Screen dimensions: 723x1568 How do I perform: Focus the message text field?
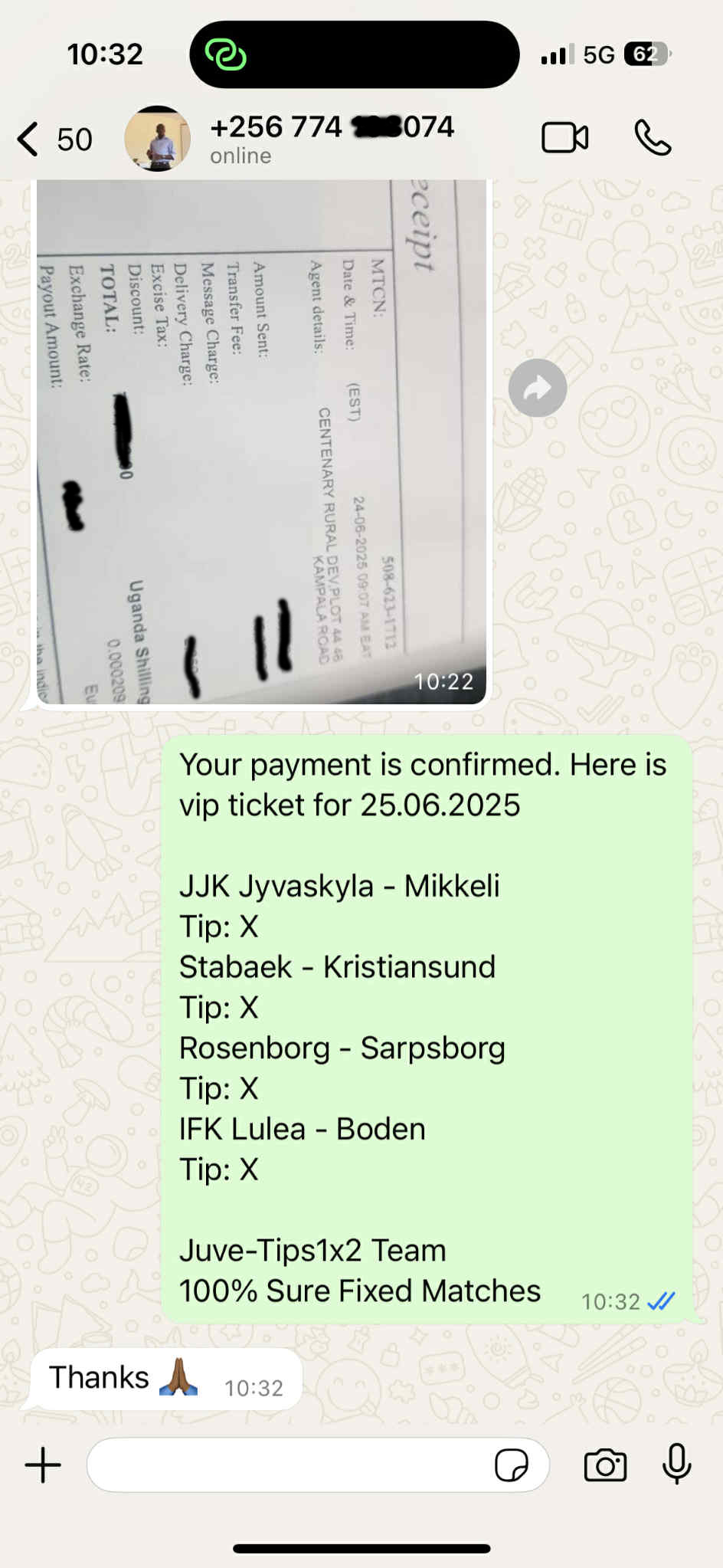(291, 1465)
